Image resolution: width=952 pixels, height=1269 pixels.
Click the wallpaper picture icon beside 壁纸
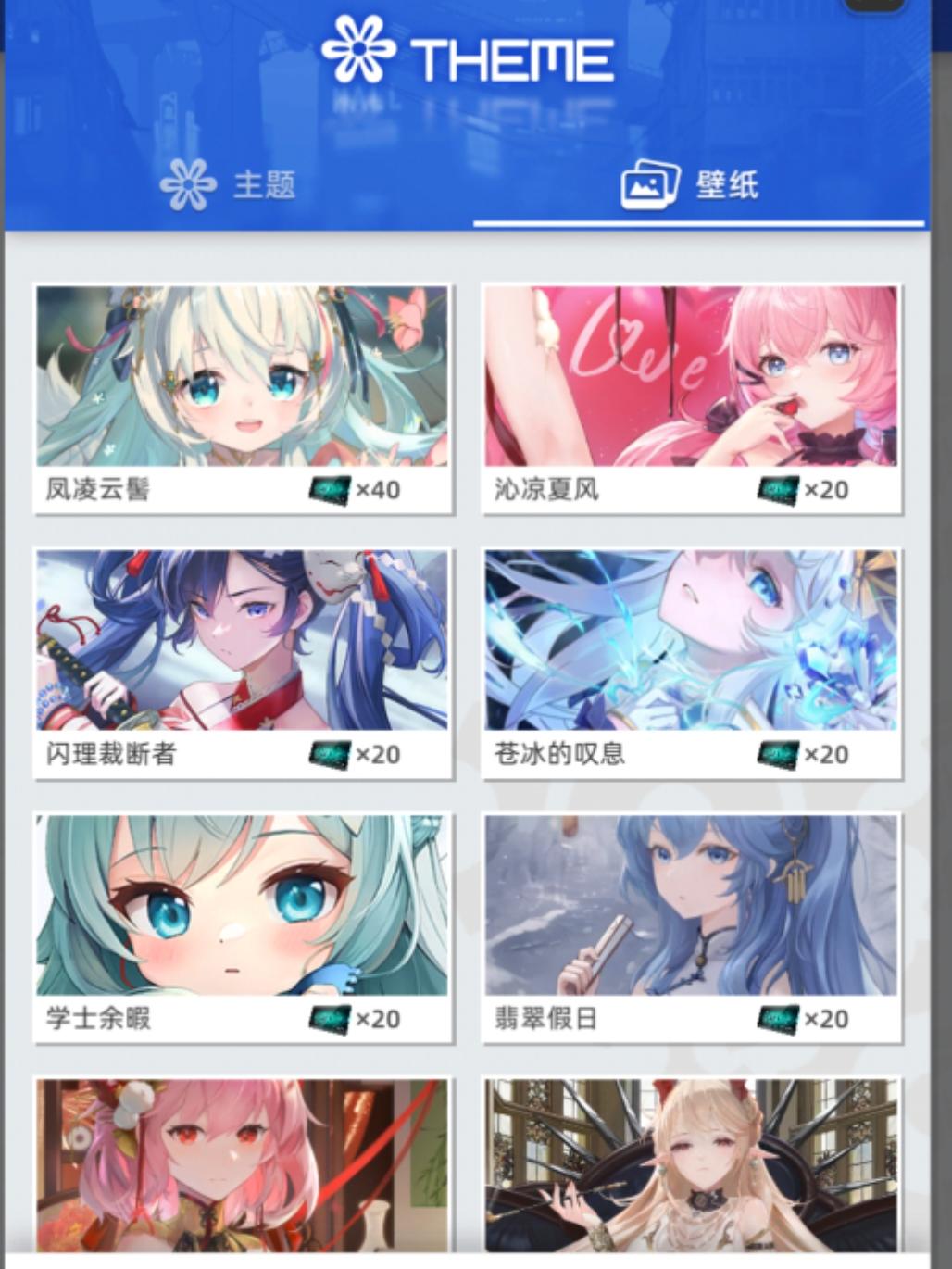tap(648, 184)
